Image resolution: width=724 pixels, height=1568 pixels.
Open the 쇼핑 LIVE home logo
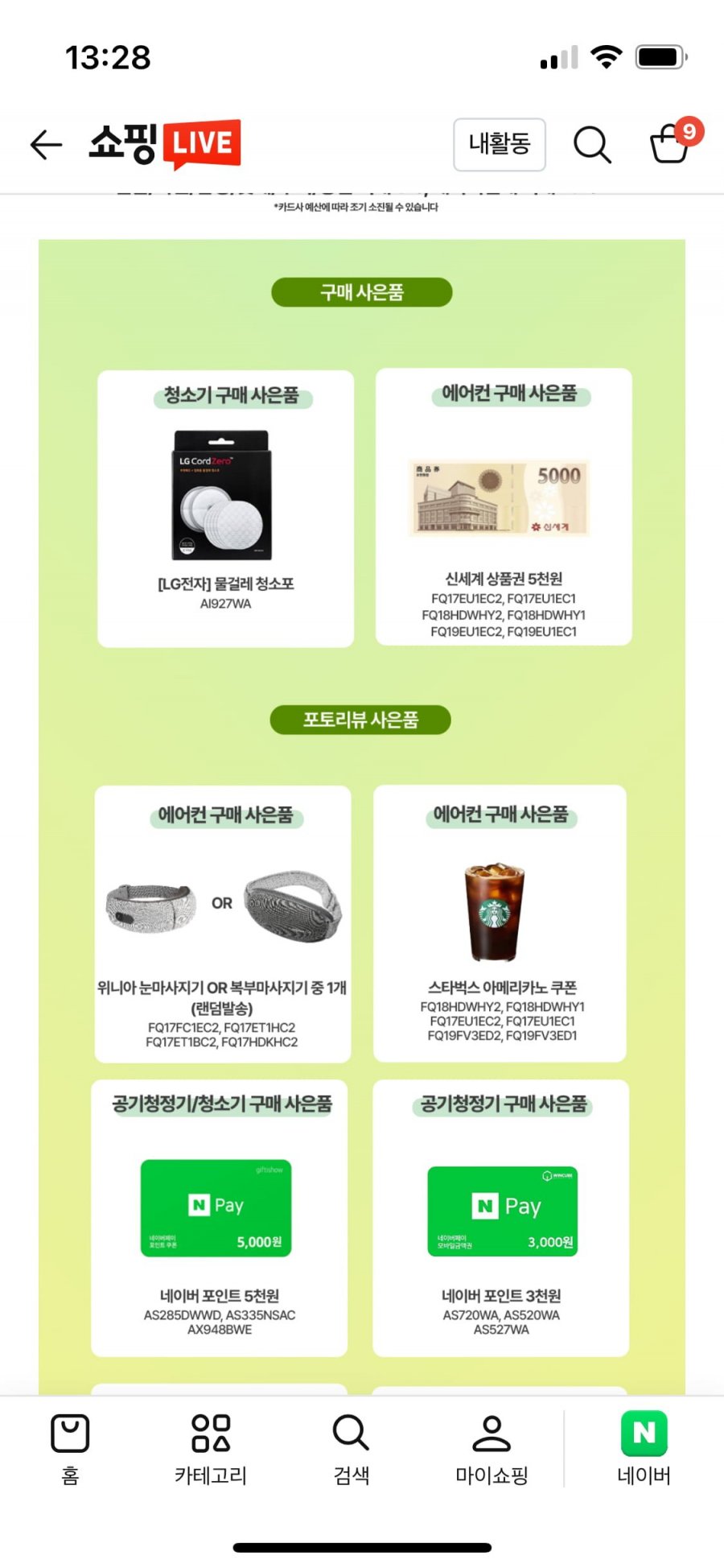tap(165, 145)
